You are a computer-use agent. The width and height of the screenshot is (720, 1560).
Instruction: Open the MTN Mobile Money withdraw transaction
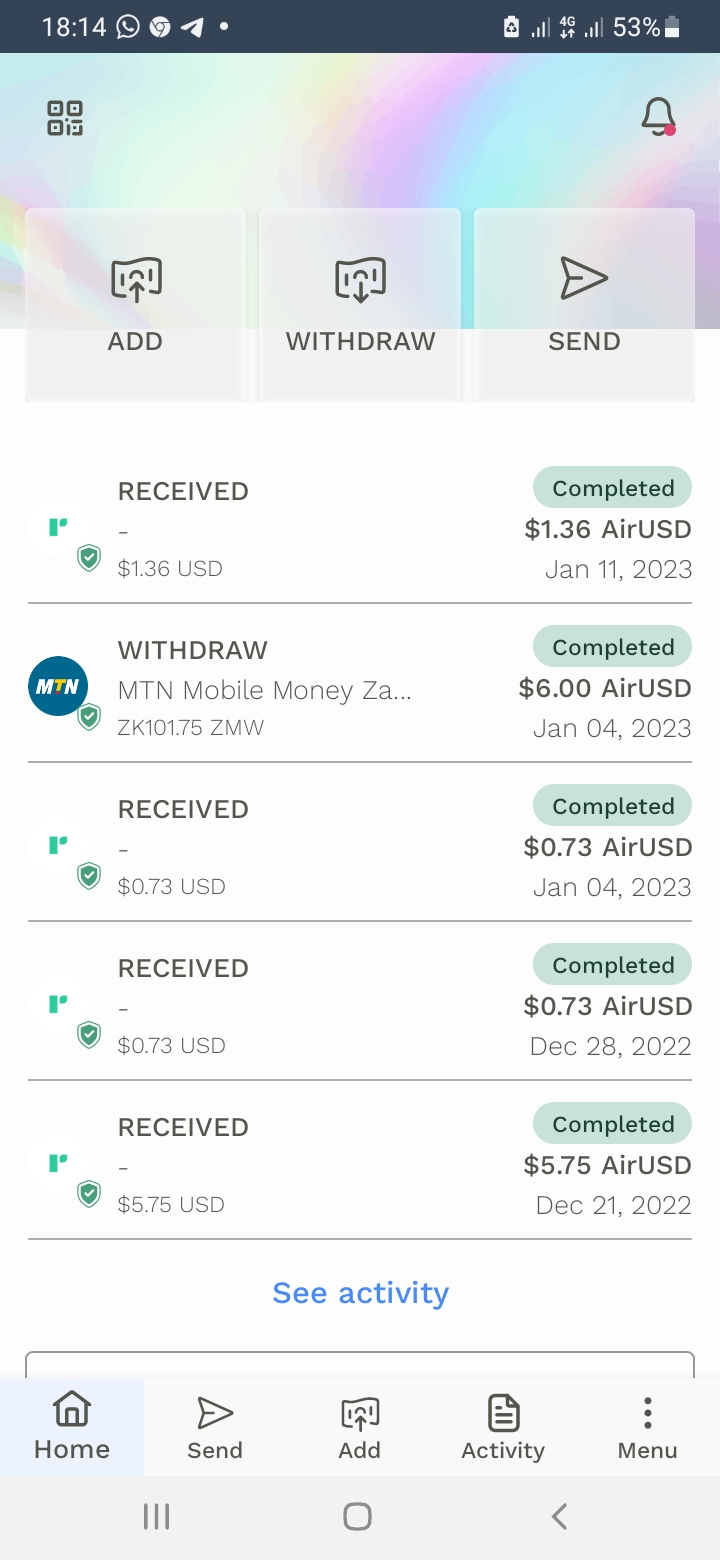coord(360,685)
